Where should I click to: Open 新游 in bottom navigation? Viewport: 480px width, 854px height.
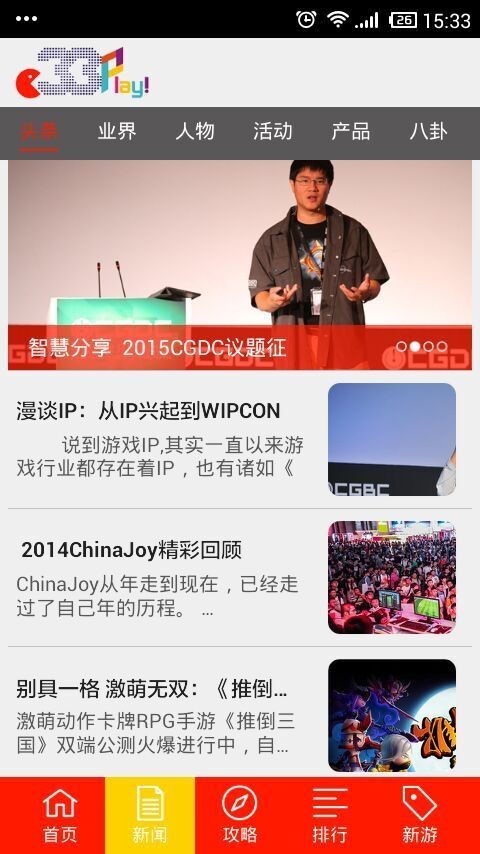point(420,815)
